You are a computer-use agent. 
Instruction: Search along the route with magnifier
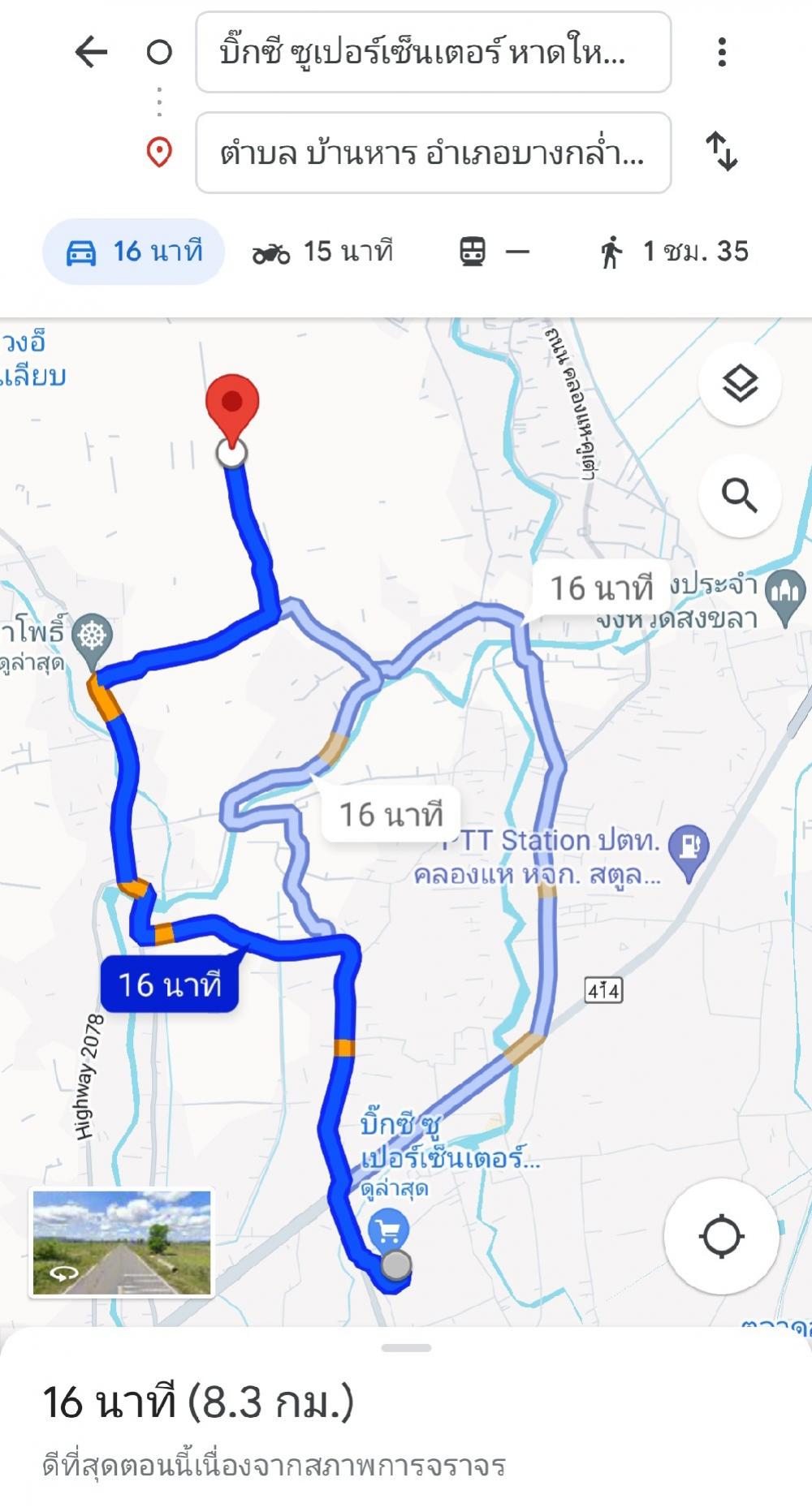click(740, 495)
